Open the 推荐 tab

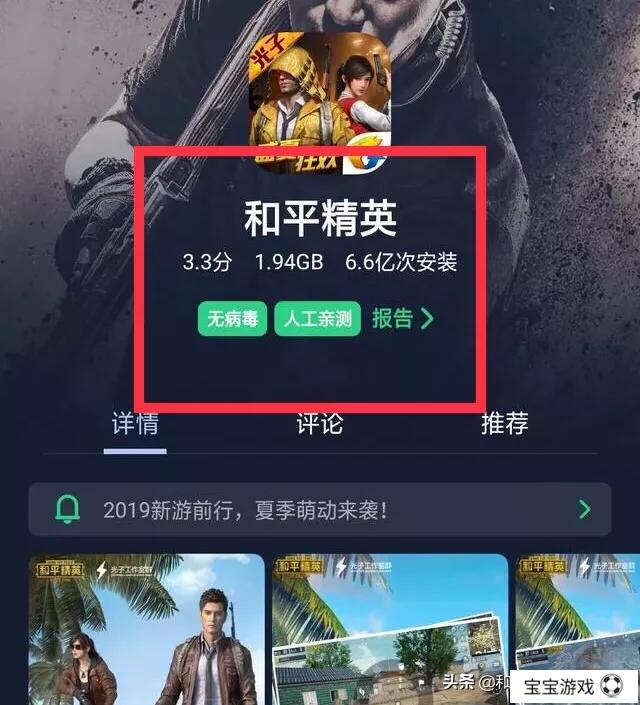click(504, 424)
